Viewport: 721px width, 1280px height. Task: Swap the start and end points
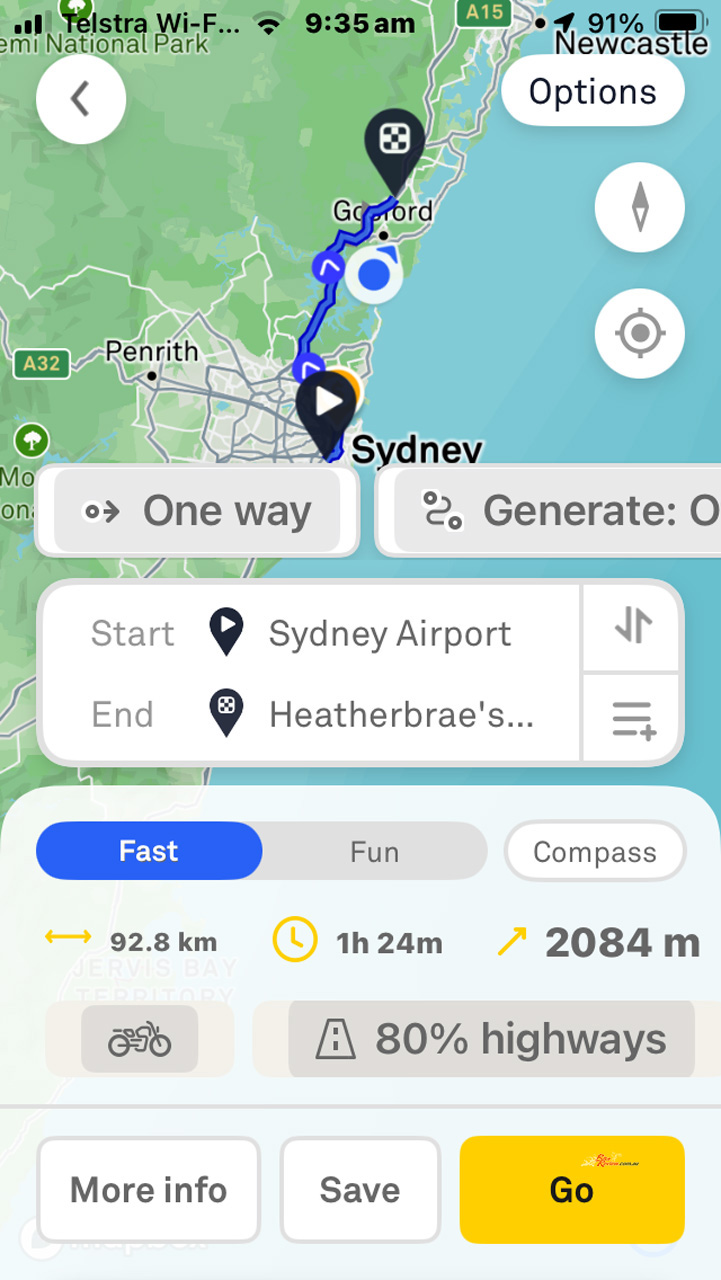(633, 627)
